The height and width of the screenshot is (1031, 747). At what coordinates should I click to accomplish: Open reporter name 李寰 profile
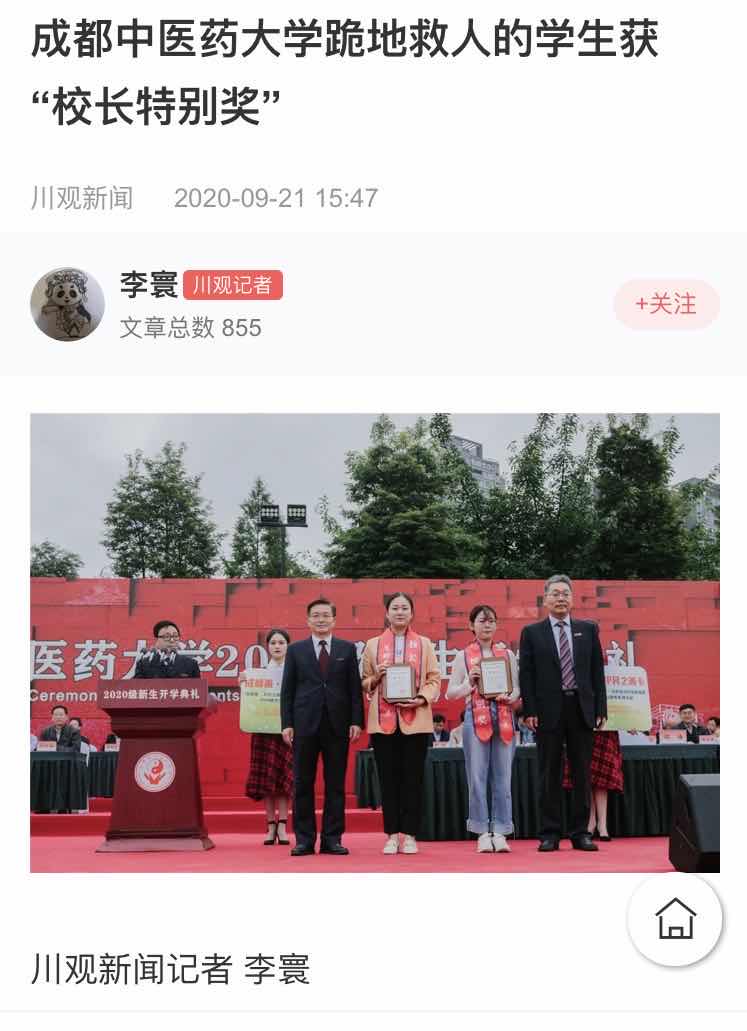[148, 285]
